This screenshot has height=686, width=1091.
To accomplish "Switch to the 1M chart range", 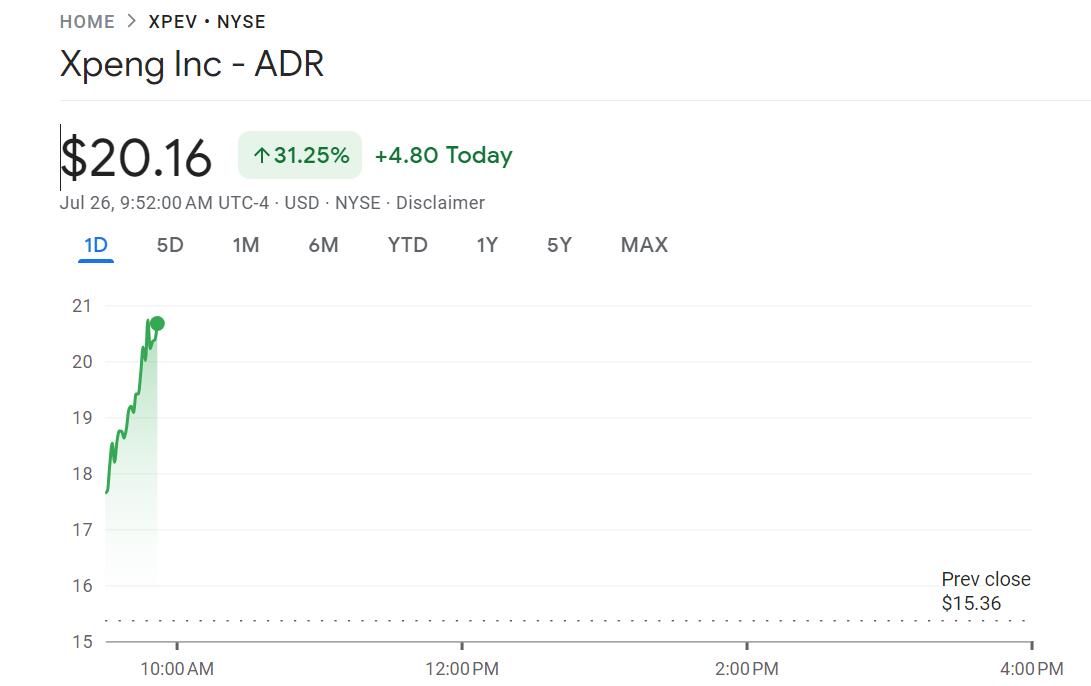I will [246, 245].
